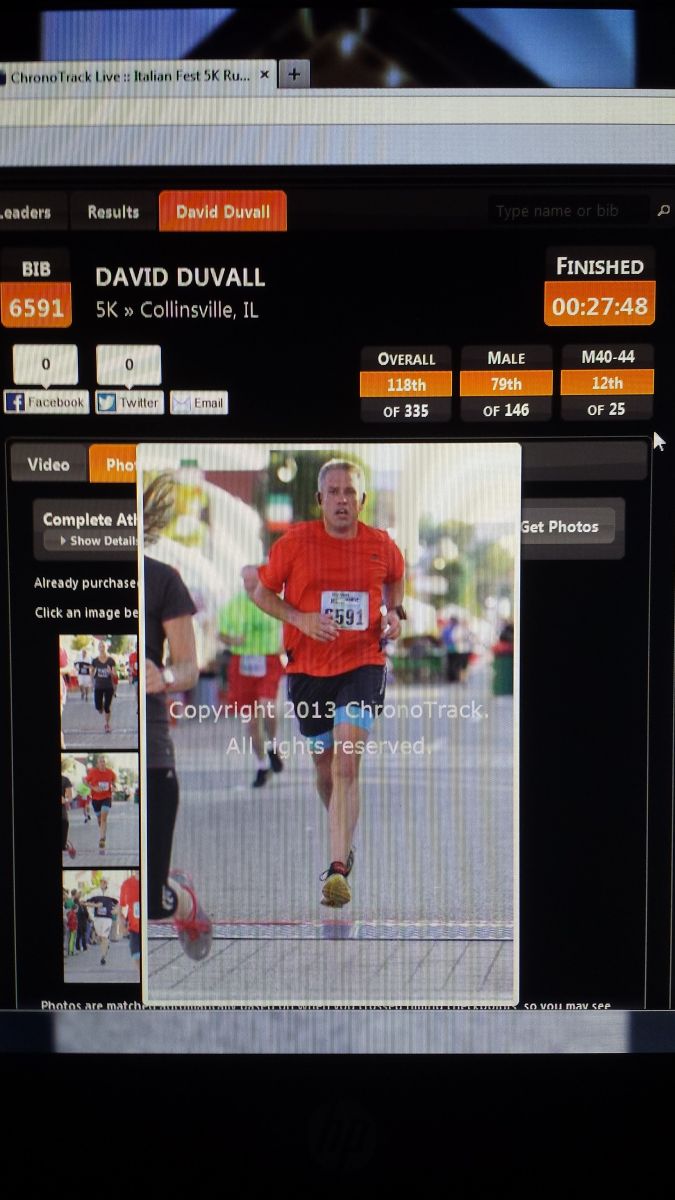Expand Show Details under Complete Athlete
The height and width of the screenshot is (1200, 675).
coord(98,541)
